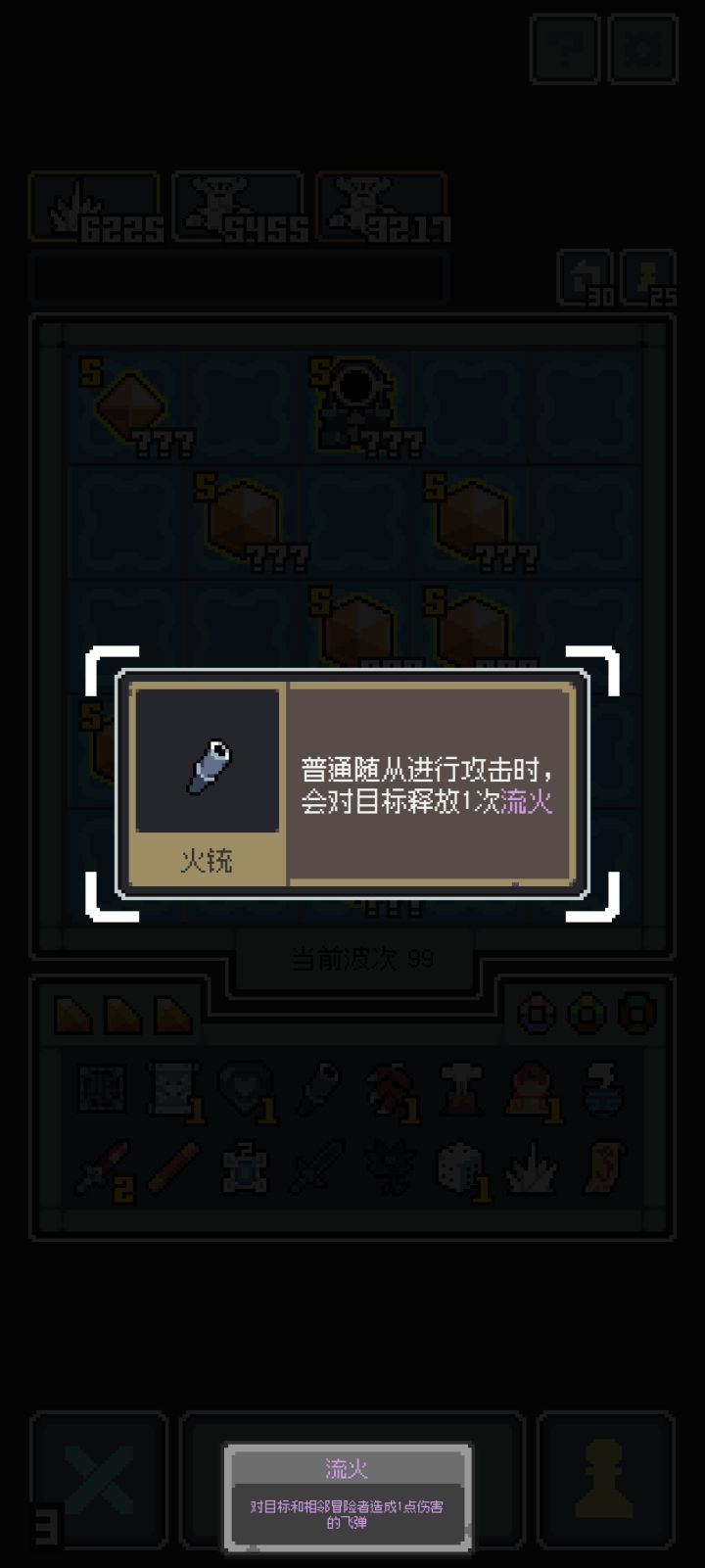The image size is (705, 1568).
Task: Open the help menu via question mark
Action: 564,50
